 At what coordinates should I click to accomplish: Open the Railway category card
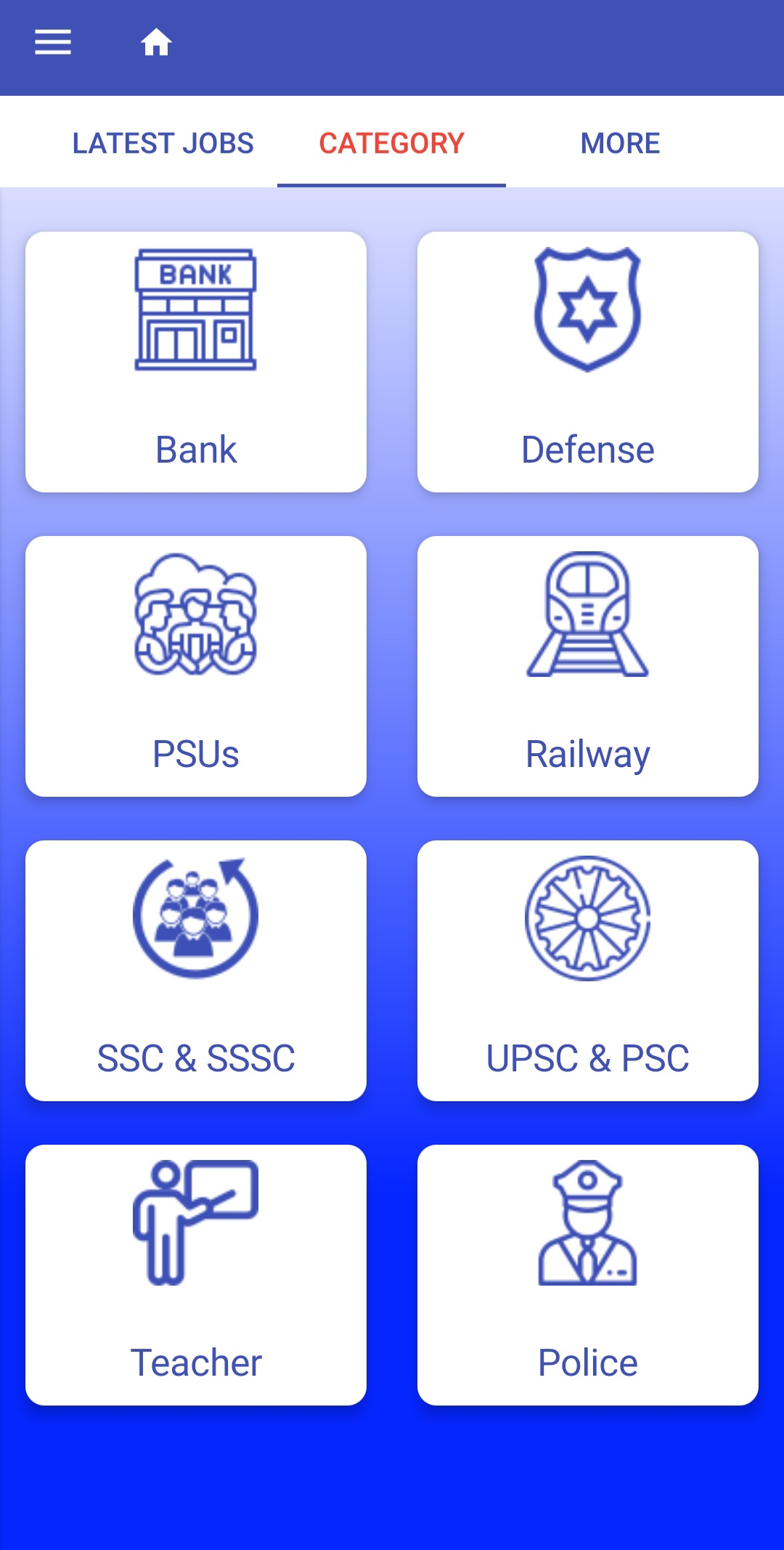(588, 666)
